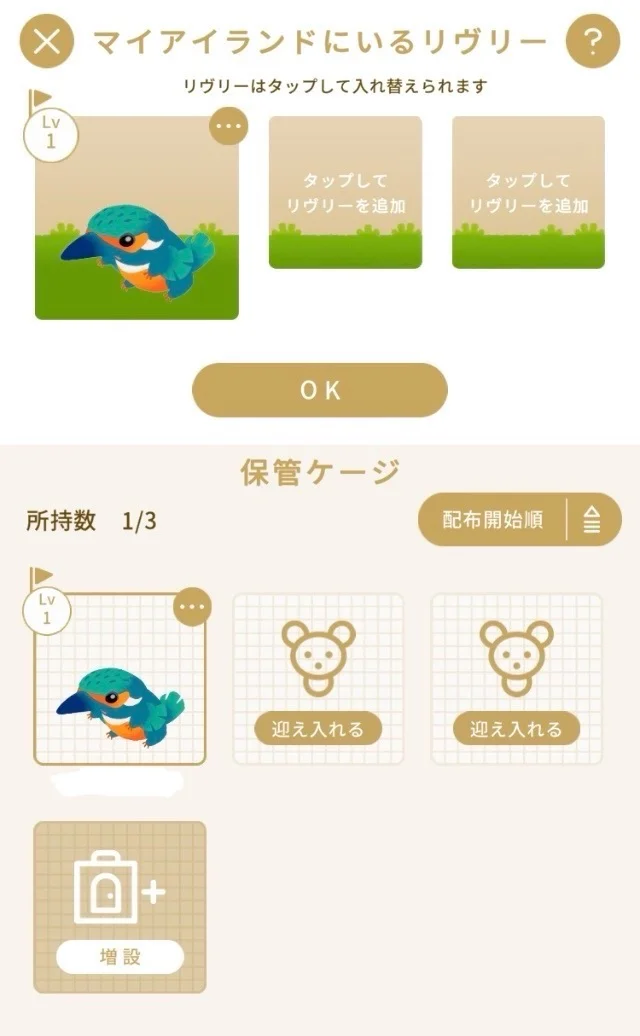Expand cages with the 増設 button
The height and width of the screenshot is (1036, 640).
pos(120,957)
